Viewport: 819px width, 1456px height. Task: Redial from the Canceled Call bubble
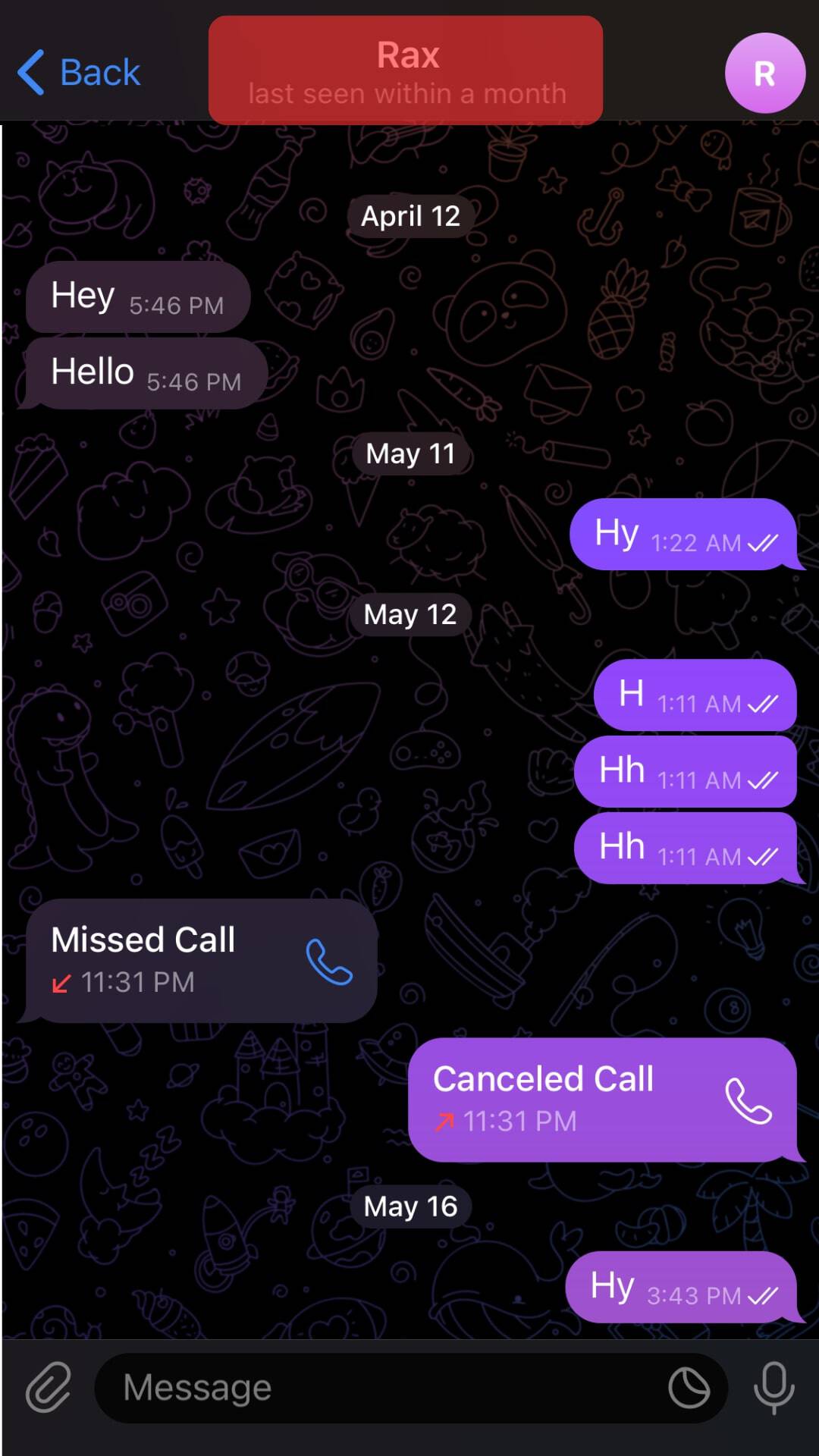[748, 1100]
